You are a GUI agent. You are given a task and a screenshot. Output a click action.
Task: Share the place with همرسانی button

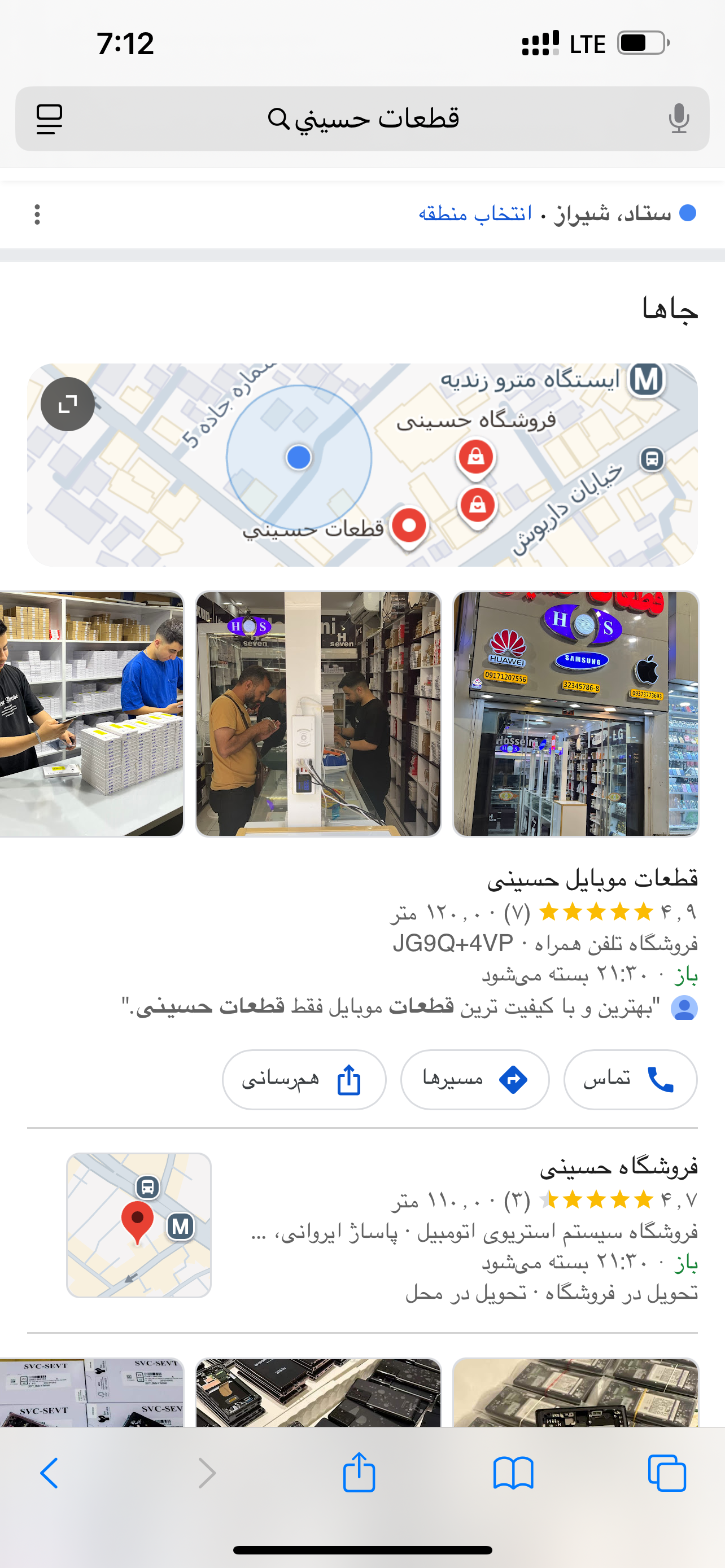pyautogui.click(x=304, y=1079)
